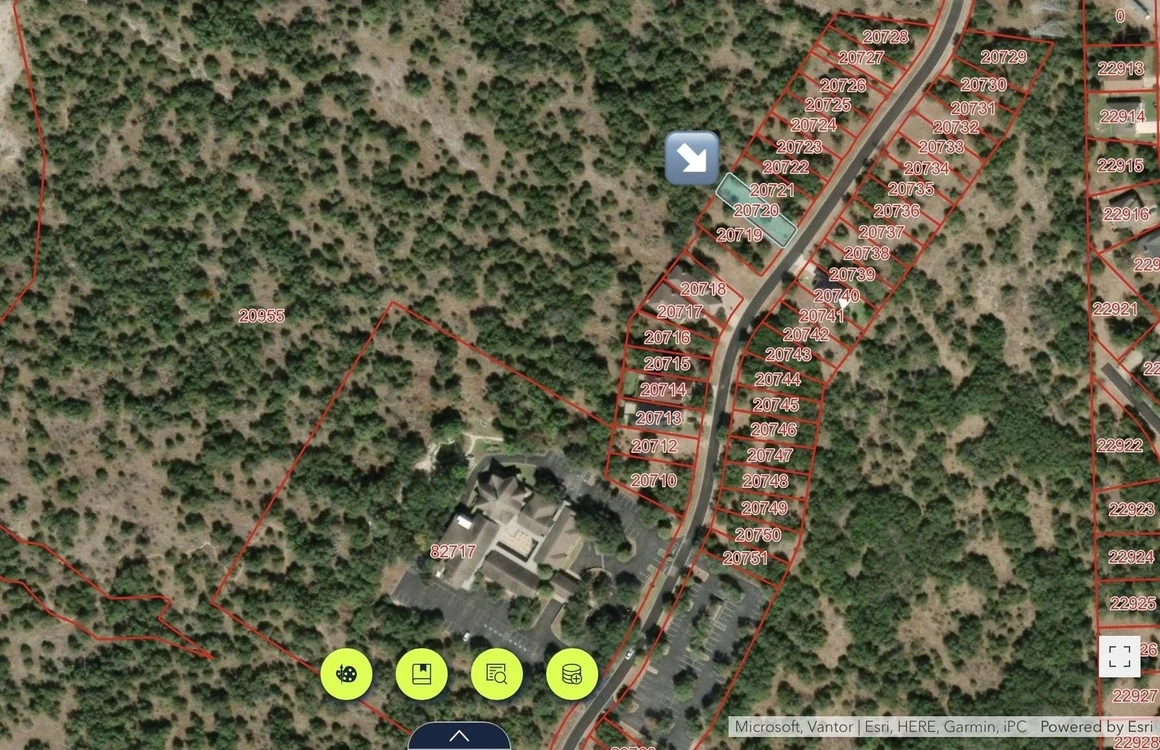Screen dimensions: 1160x750
Task: Open the draw palette tool
Action: 346,674
